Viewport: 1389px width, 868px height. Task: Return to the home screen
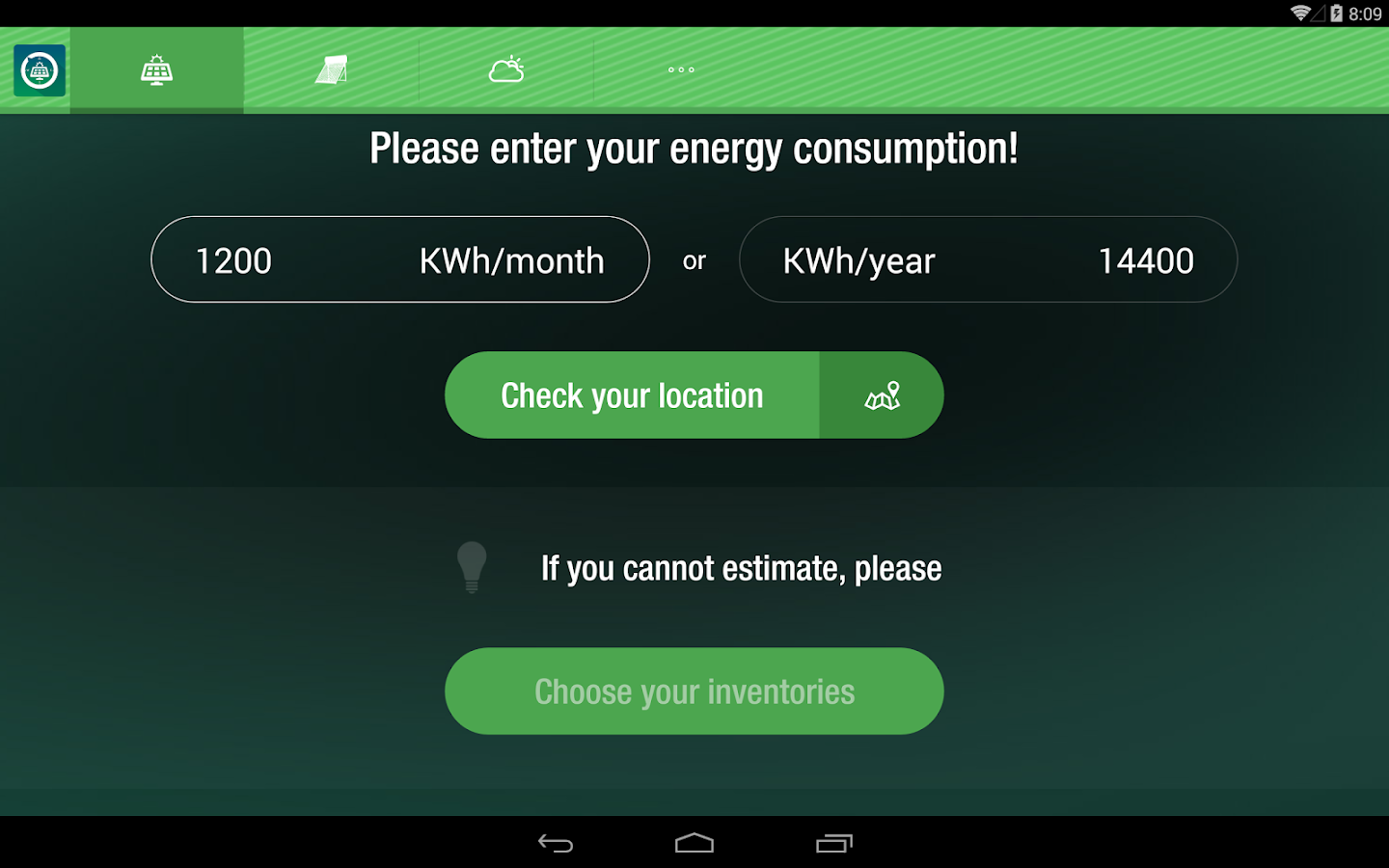click(694, 844)
